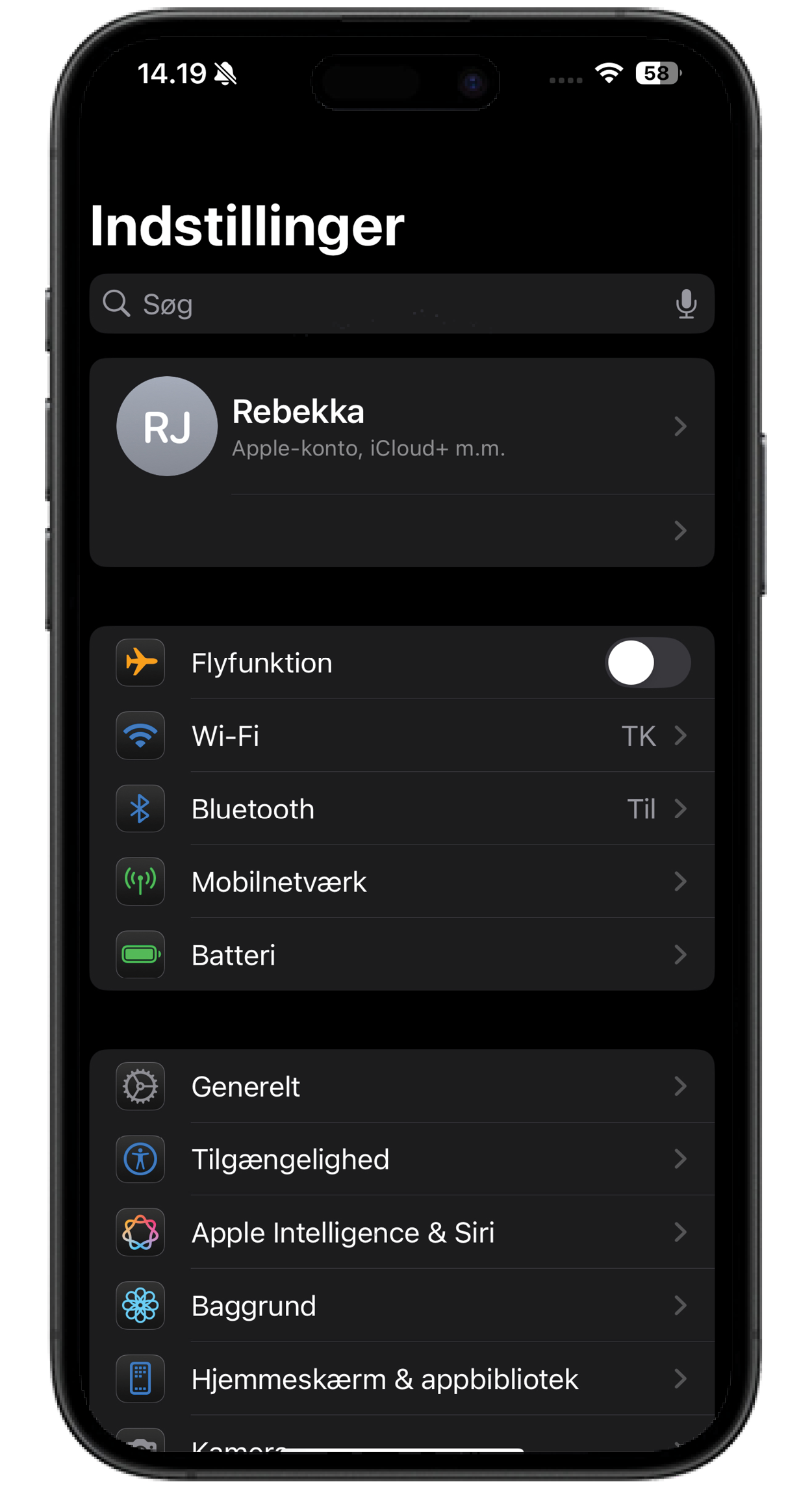The image size is (812, 1489).
Task: Open Generelt settings
Action: (401, 1086)
